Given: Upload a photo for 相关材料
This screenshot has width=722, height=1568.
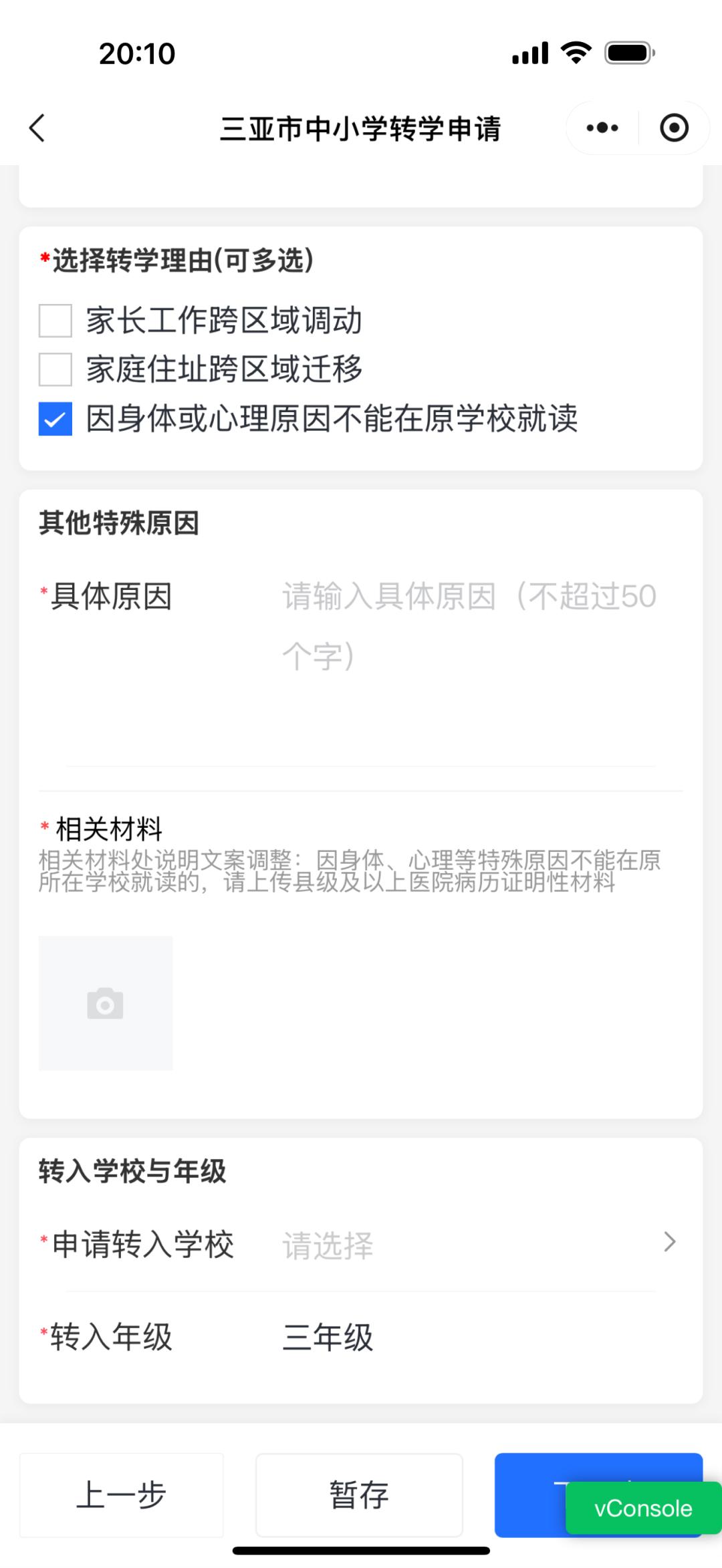Looking at the screenshot, I should click(x=106, y=1003).
